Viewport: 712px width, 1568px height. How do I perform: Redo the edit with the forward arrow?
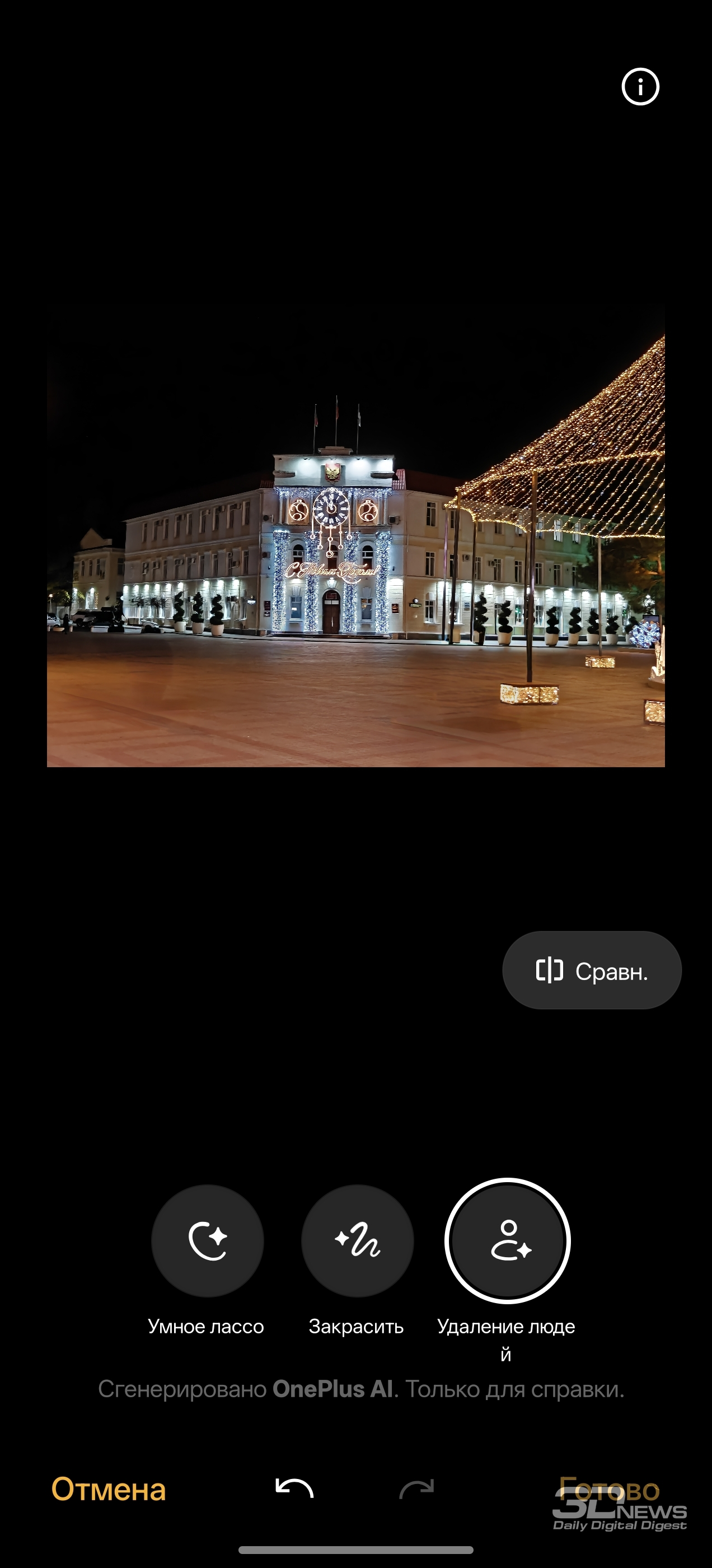pos(416,1489)
